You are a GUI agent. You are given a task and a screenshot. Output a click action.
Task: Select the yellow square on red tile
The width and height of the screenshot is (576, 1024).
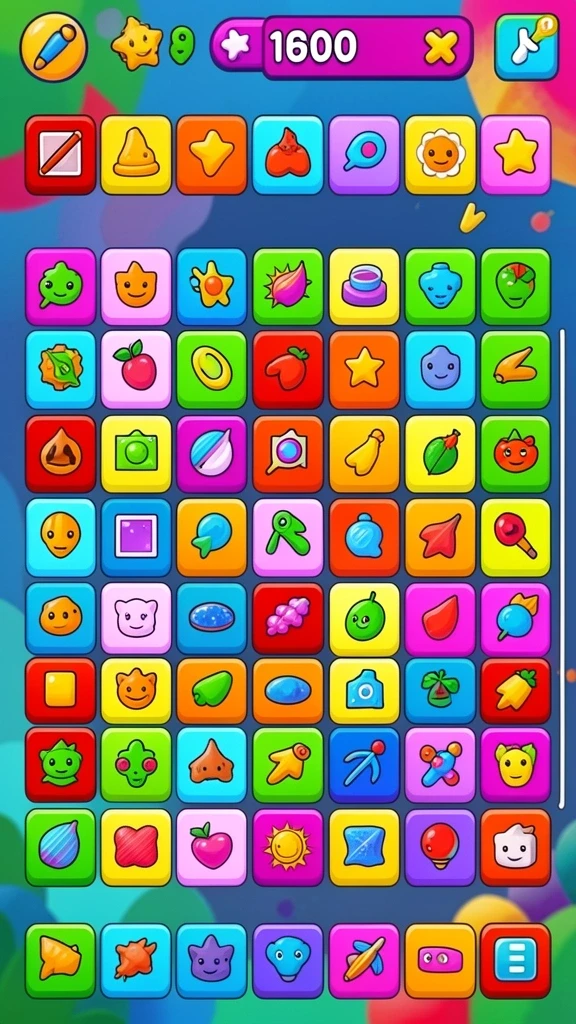point(60,691)
